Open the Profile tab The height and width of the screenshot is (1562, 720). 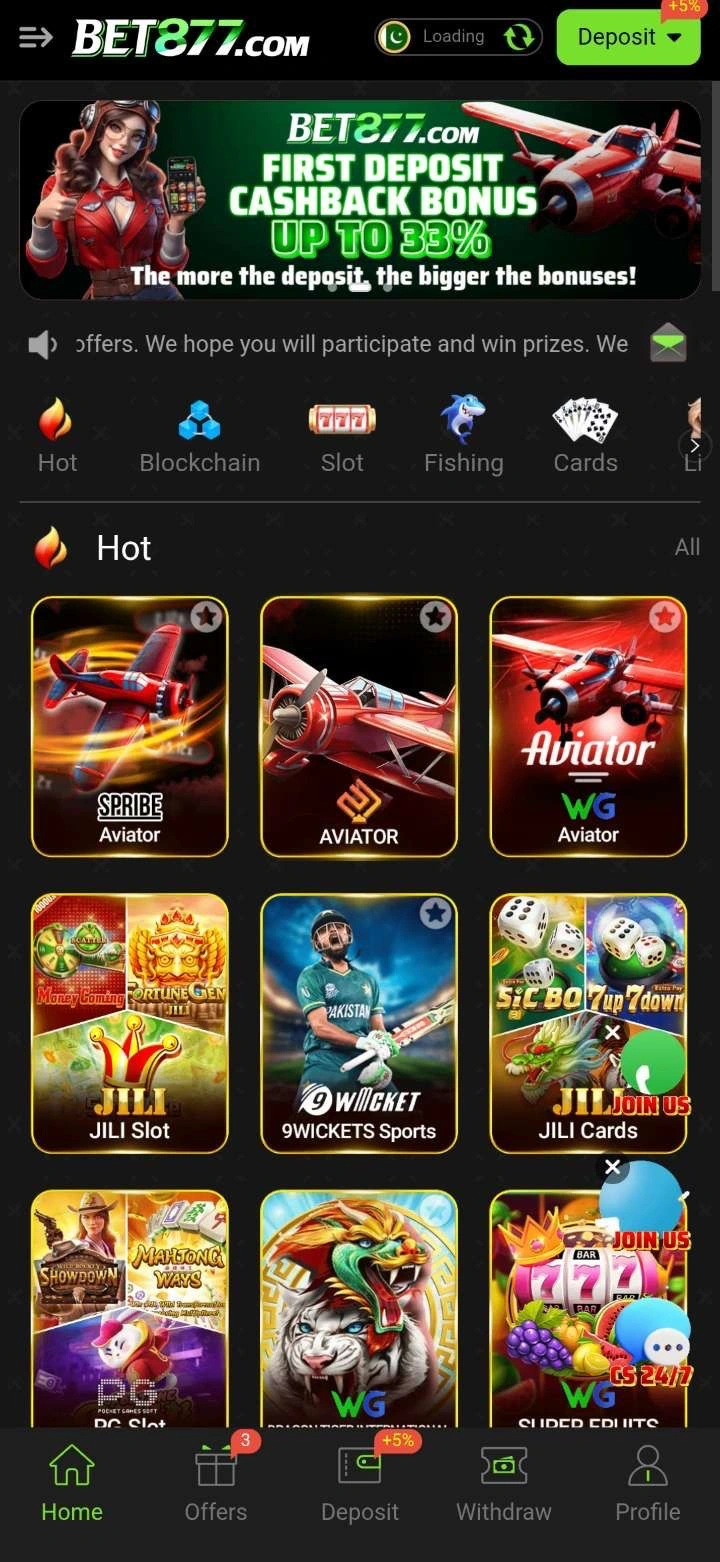click(x=648, y=1484)
